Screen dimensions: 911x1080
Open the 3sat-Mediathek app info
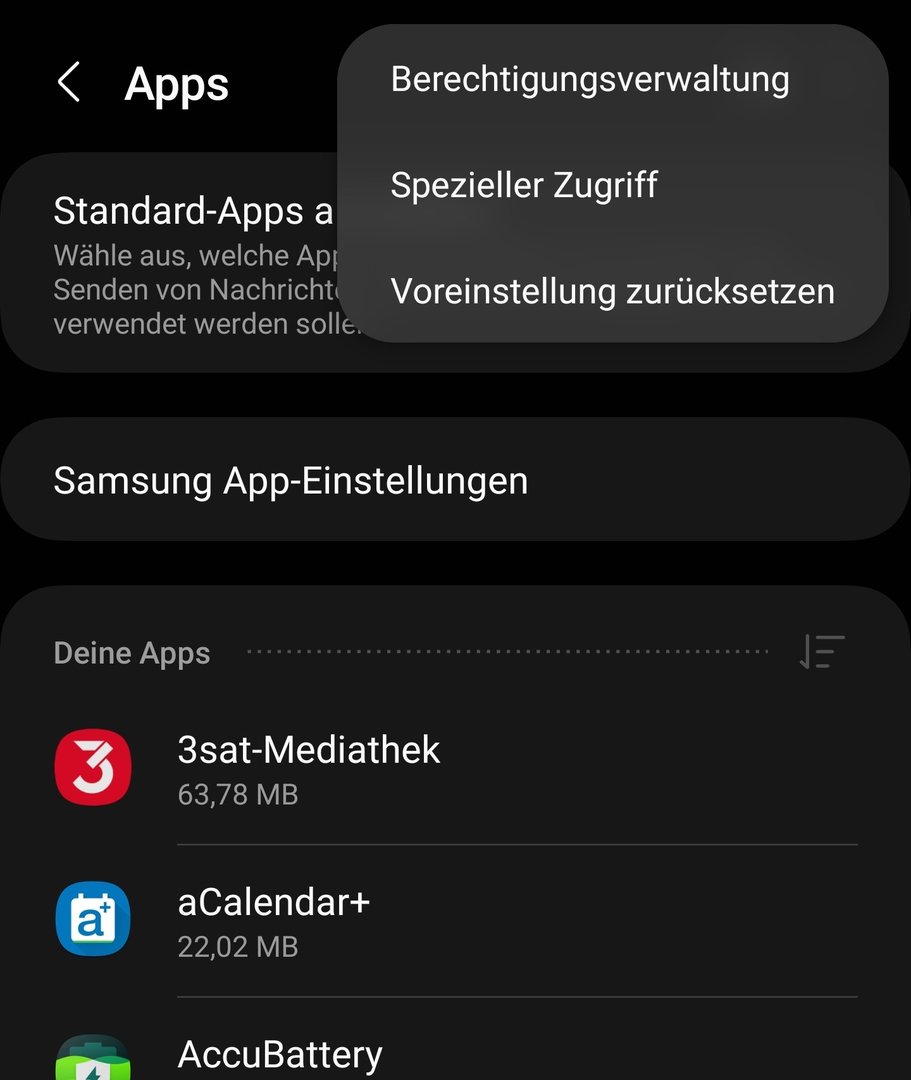[x=308, y=768]
